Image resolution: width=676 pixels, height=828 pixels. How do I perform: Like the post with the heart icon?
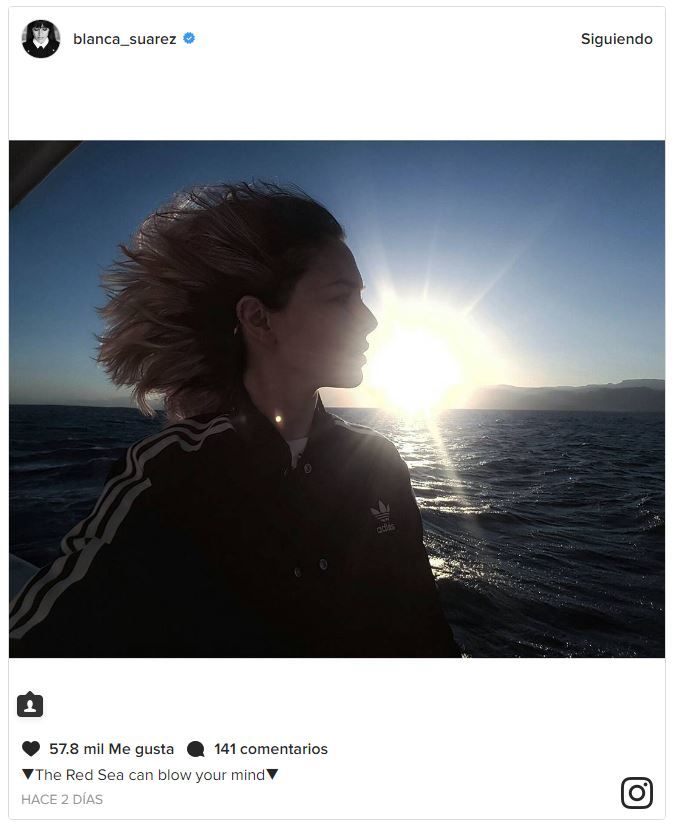pos(31,749)
